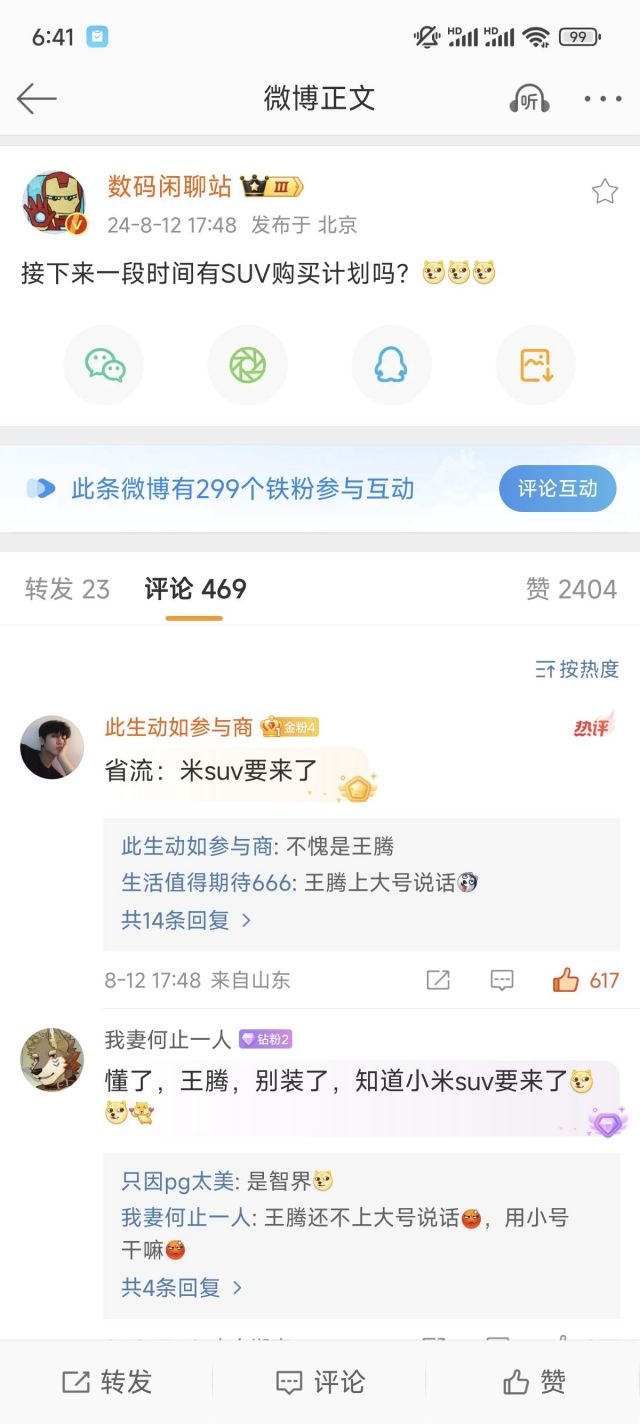Switch to the 转发 23 tab
This screenshot has height=1424, width=640.
tap(67, 589)
